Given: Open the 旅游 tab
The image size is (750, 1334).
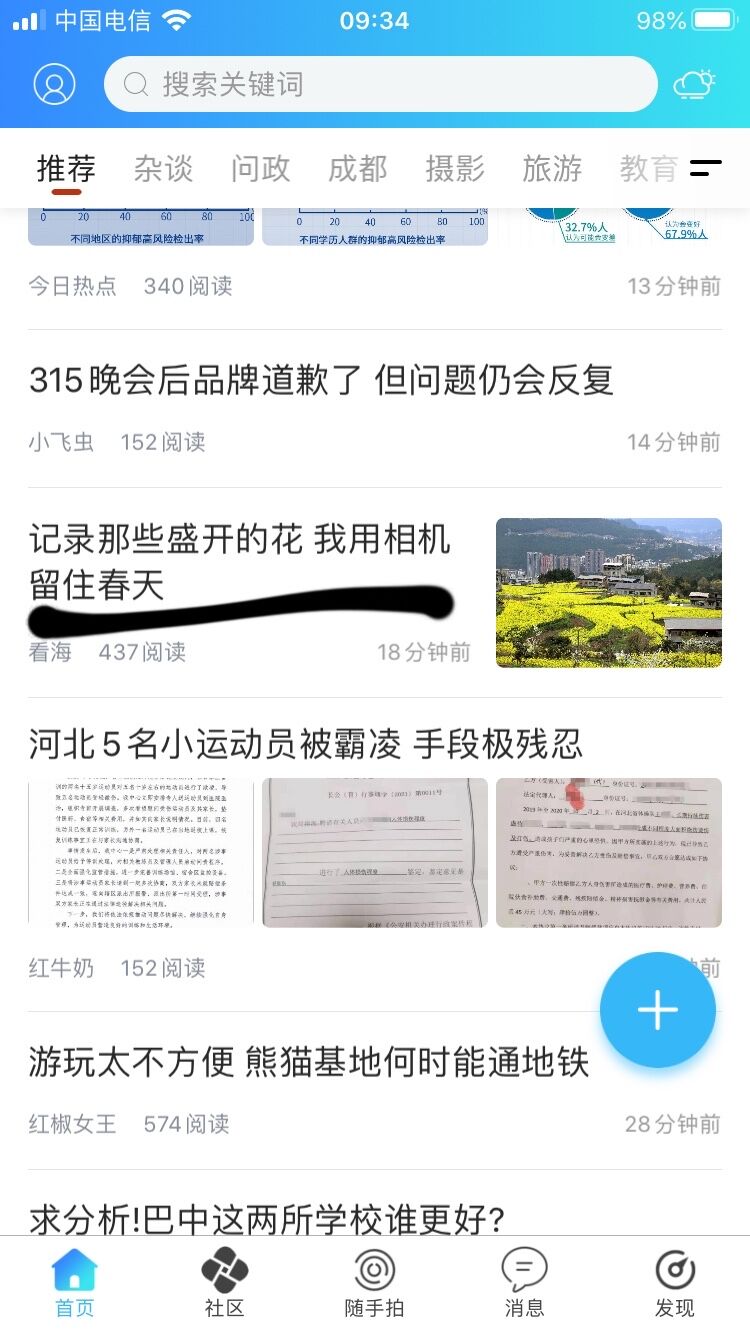Looking at the screenshot, I should click(552, 169).
